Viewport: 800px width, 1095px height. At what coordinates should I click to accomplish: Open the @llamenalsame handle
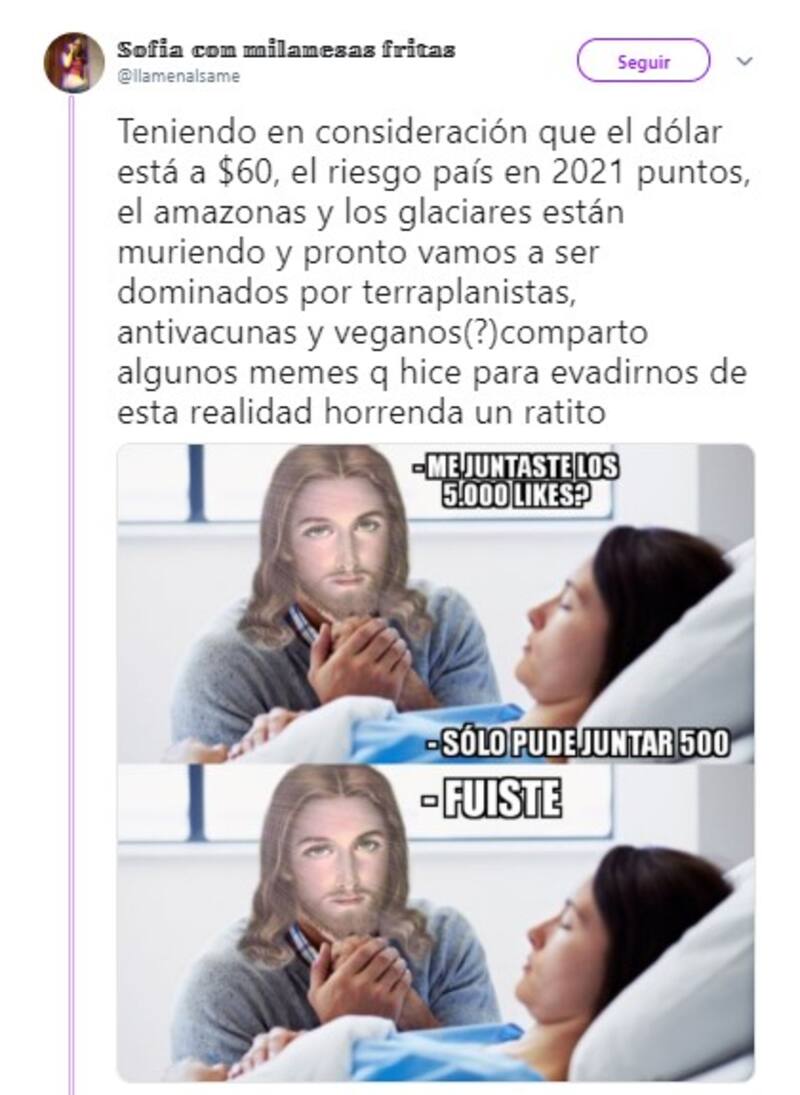tap(179, 76)
